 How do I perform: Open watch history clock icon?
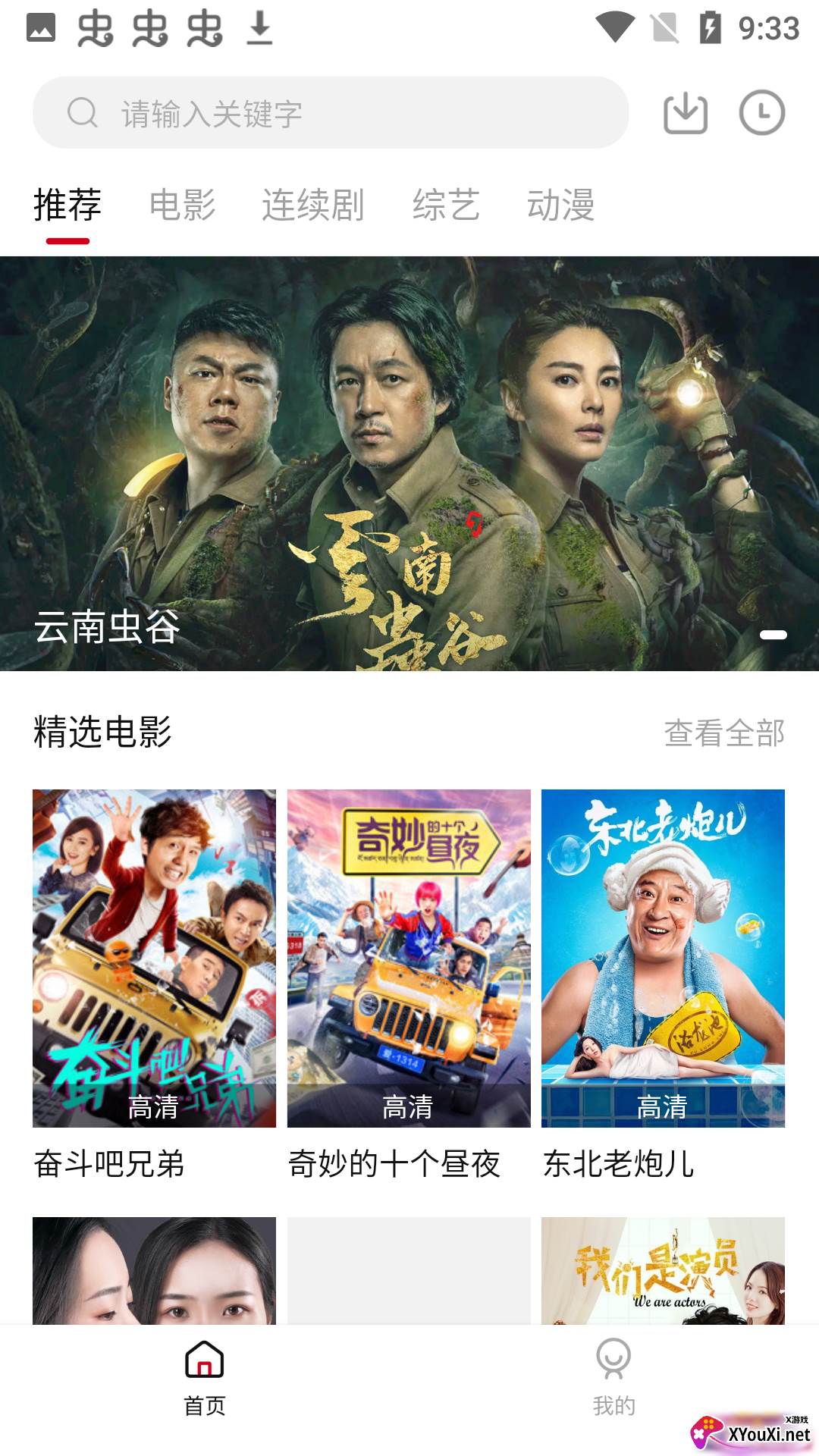click(761, 114)
